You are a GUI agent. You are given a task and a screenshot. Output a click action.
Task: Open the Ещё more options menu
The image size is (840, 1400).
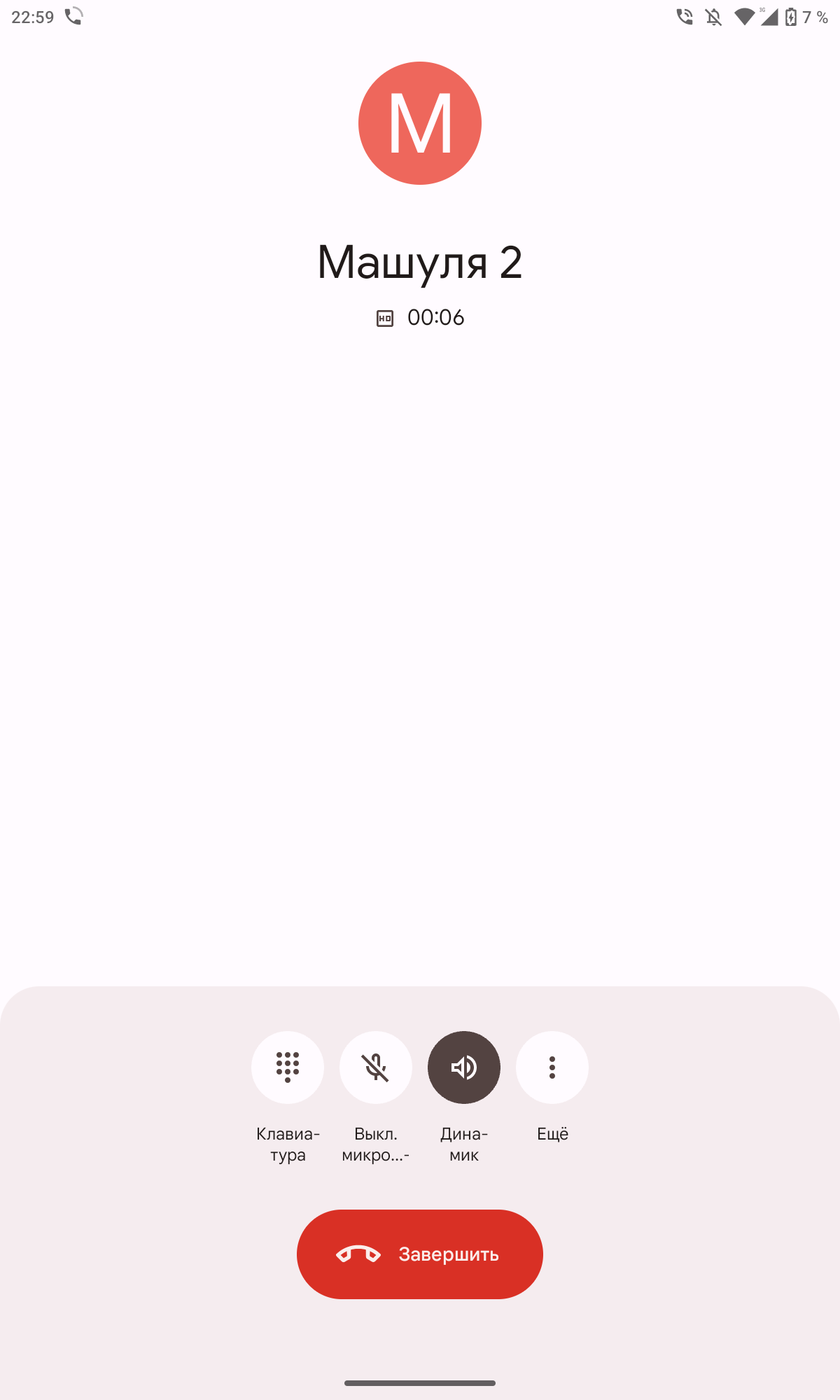pos(552,1067)
